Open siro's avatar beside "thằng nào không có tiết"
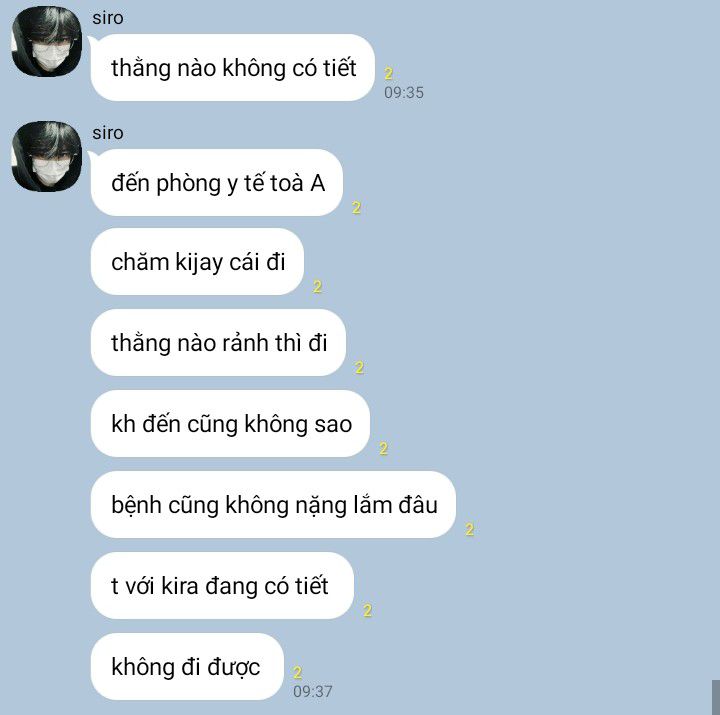 coord(46,41)
